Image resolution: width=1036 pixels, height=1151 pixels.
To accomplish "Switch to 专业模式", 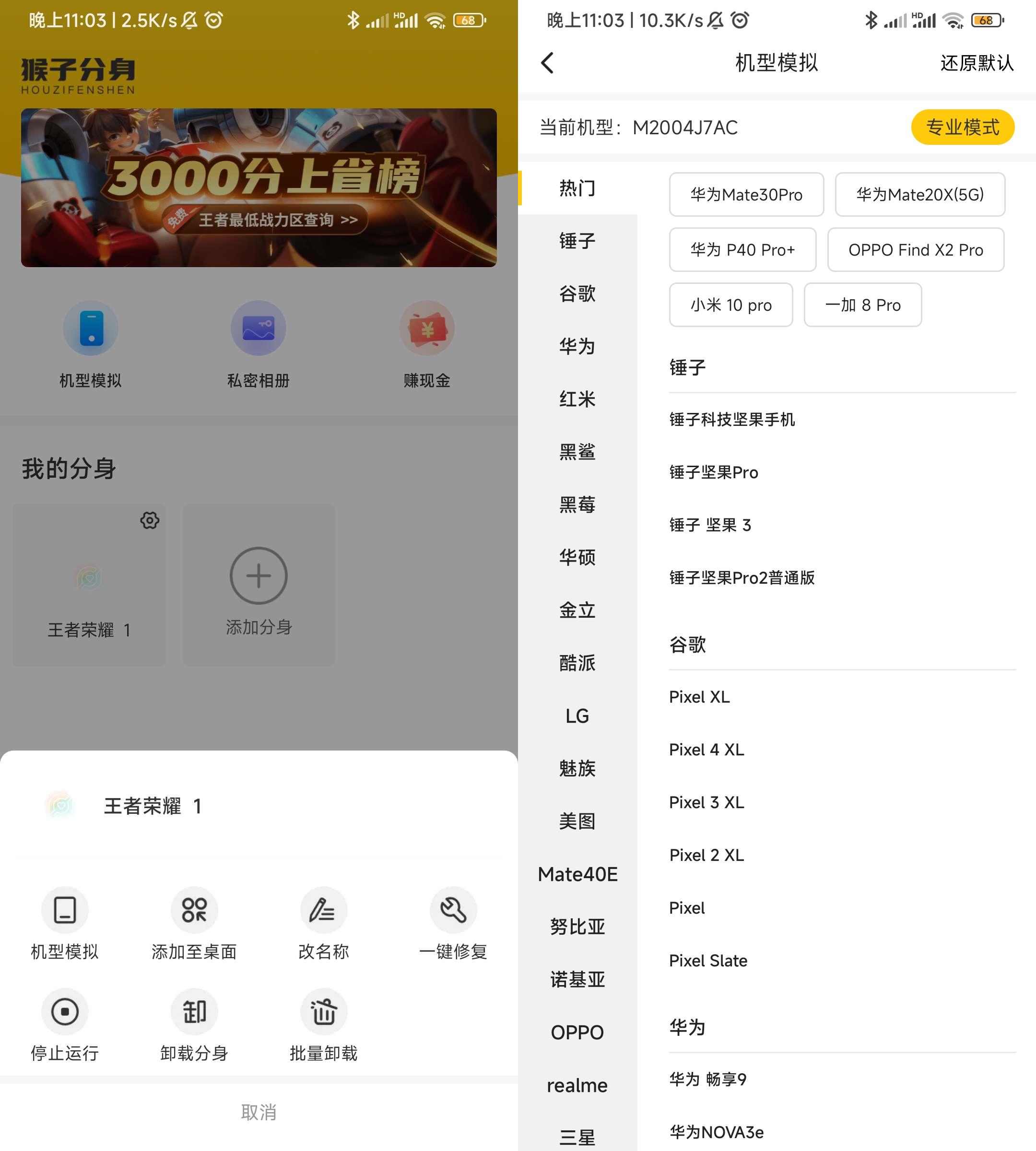I will [x=962, y=127].
